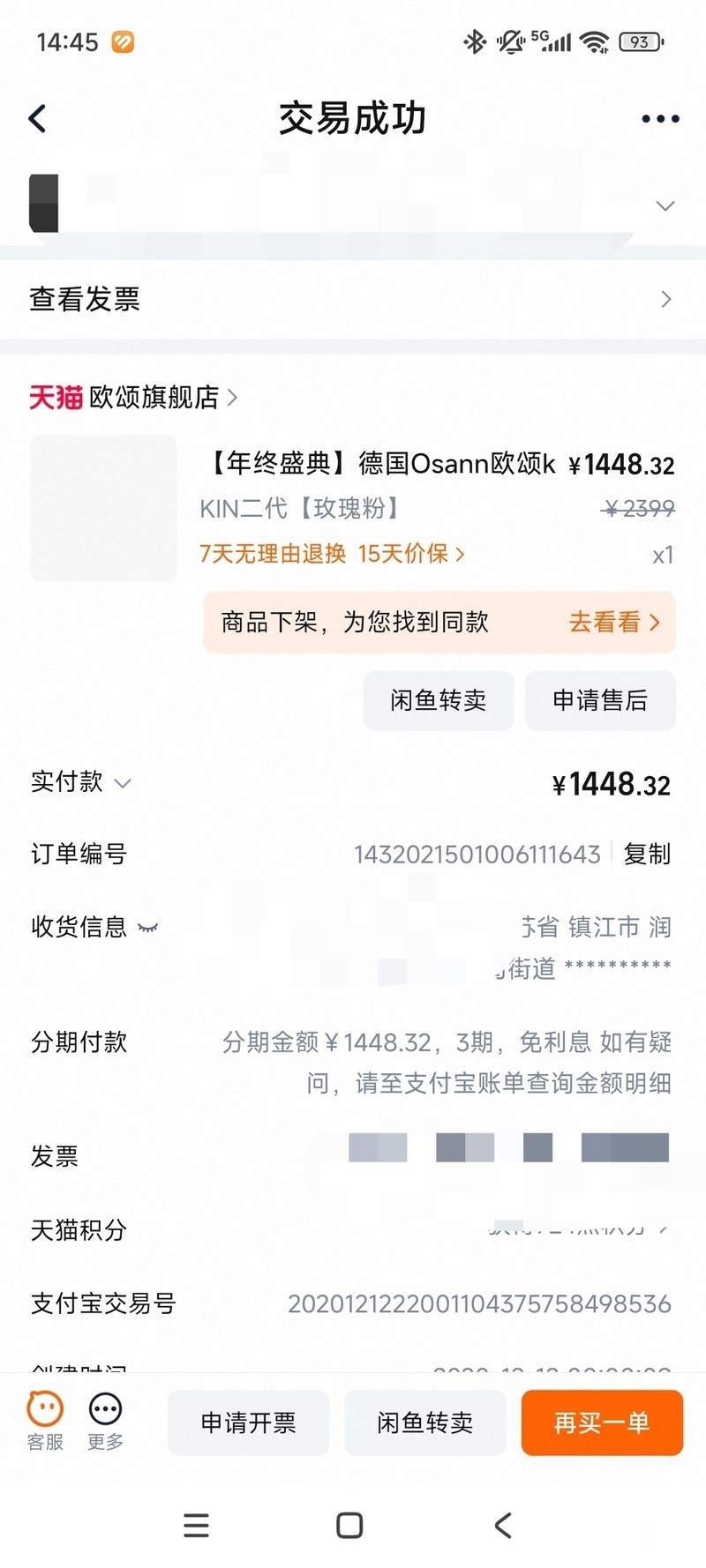Open 查看发票 to view the invoice

(353, 299)
